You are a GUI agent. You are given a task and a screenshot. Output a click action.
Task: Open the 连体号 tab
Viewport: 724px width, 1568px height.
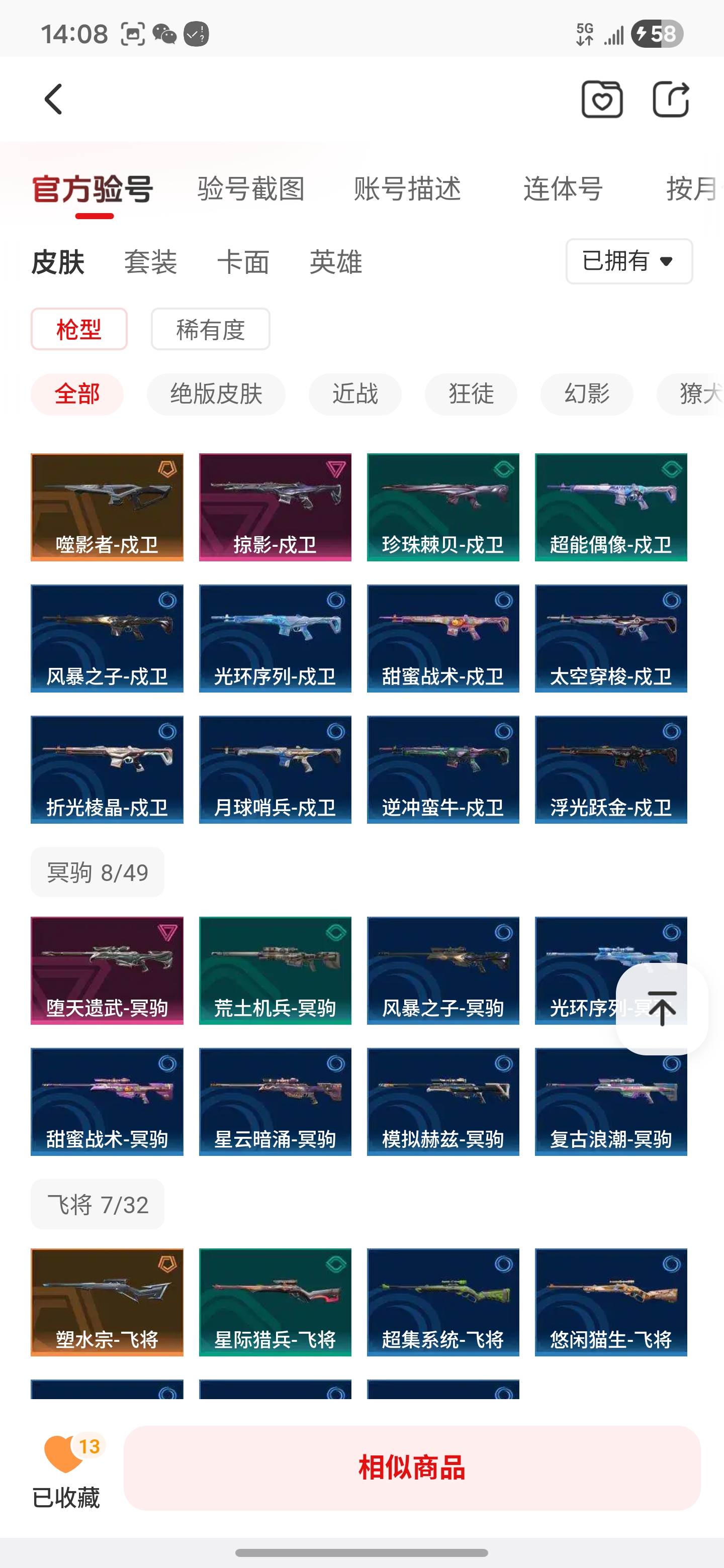click(563, 188)
